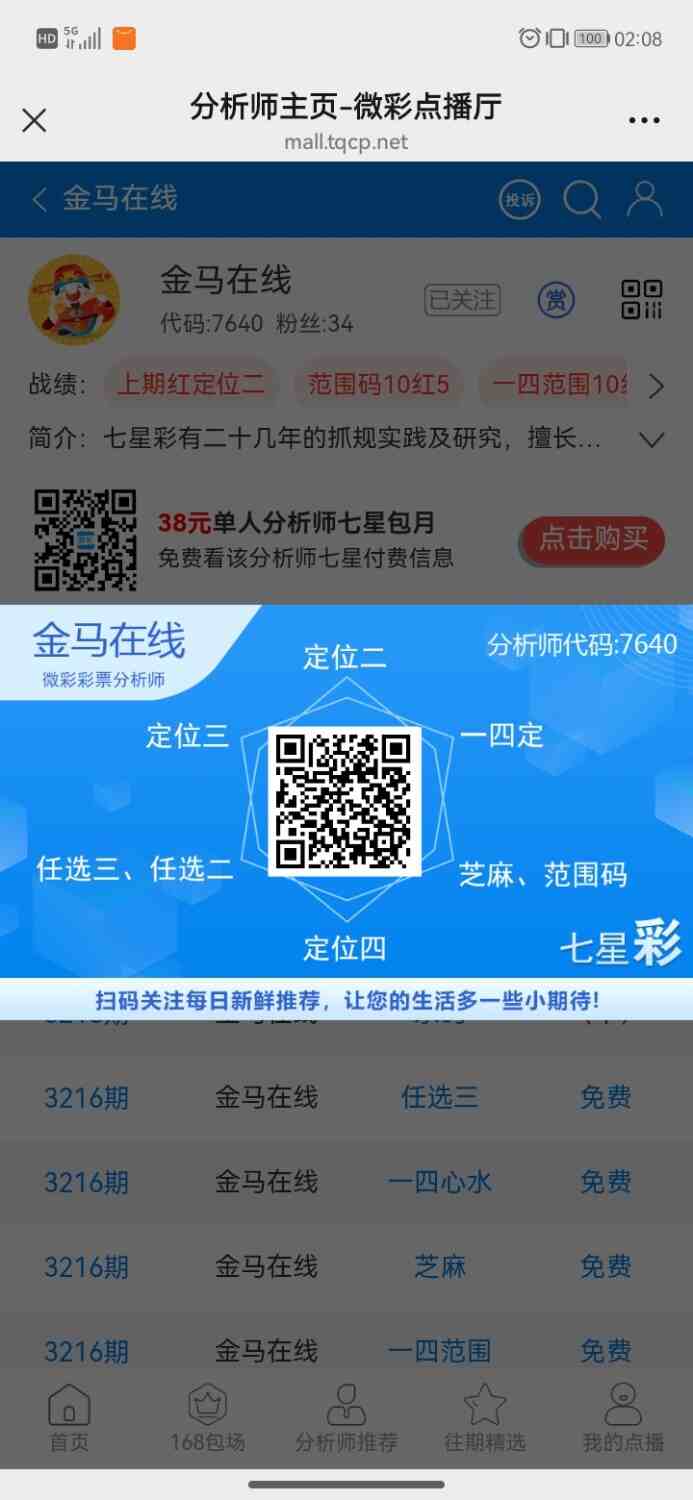Open the three-dot overflow menu

(644, 121)
